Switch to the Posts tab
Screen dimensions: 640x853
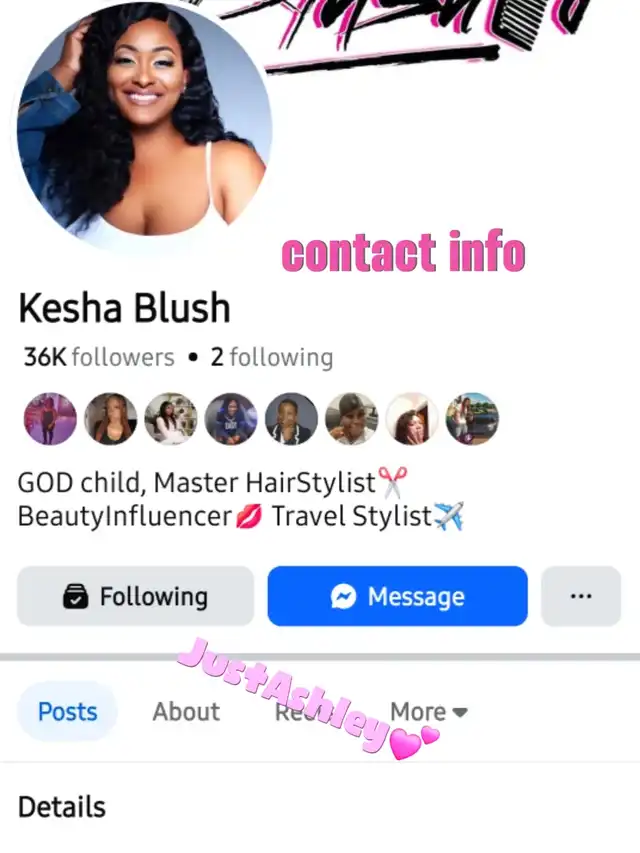click(67, 712)
